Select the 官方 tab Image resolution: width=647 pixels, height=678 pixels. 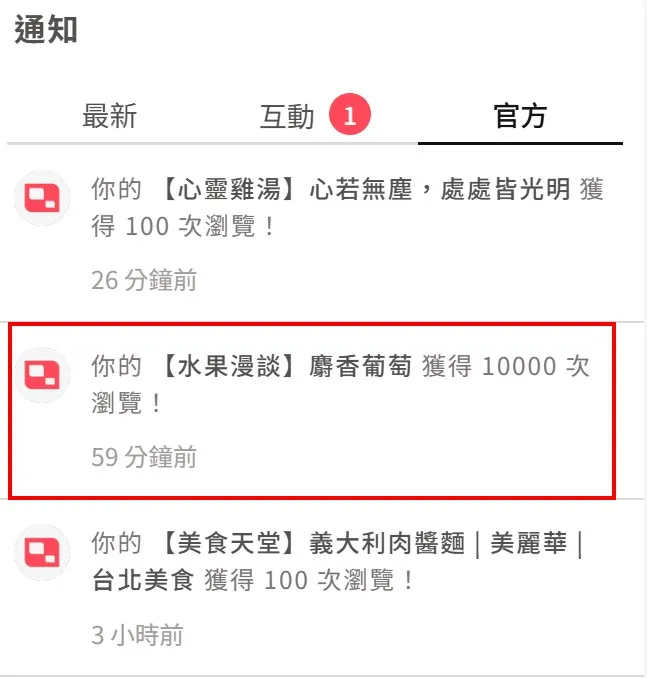click(x=520, y=116)
